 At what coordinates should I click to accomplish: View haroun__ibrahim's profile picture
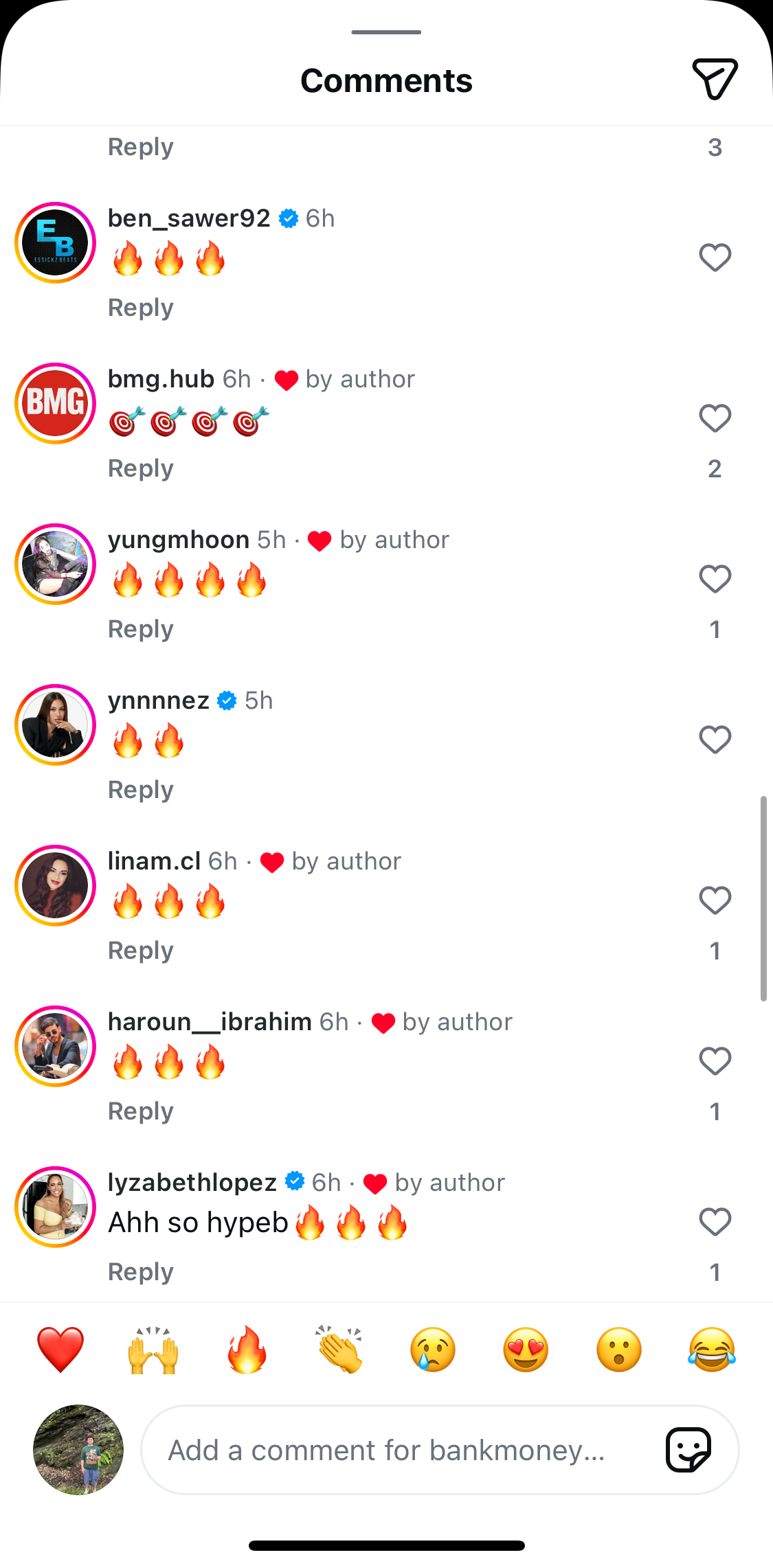[55, 1046]
